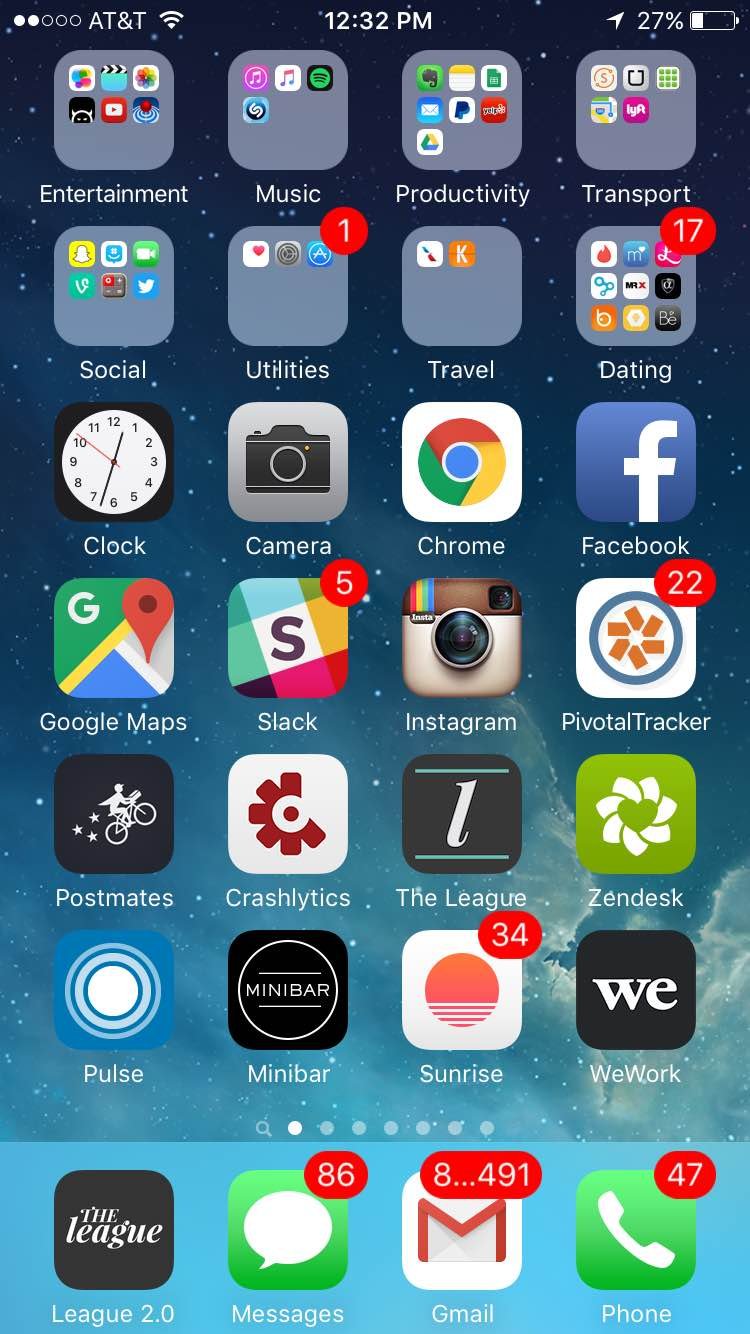Open Slack with 5 notifications
The image size is (750, 1334).
287,638
